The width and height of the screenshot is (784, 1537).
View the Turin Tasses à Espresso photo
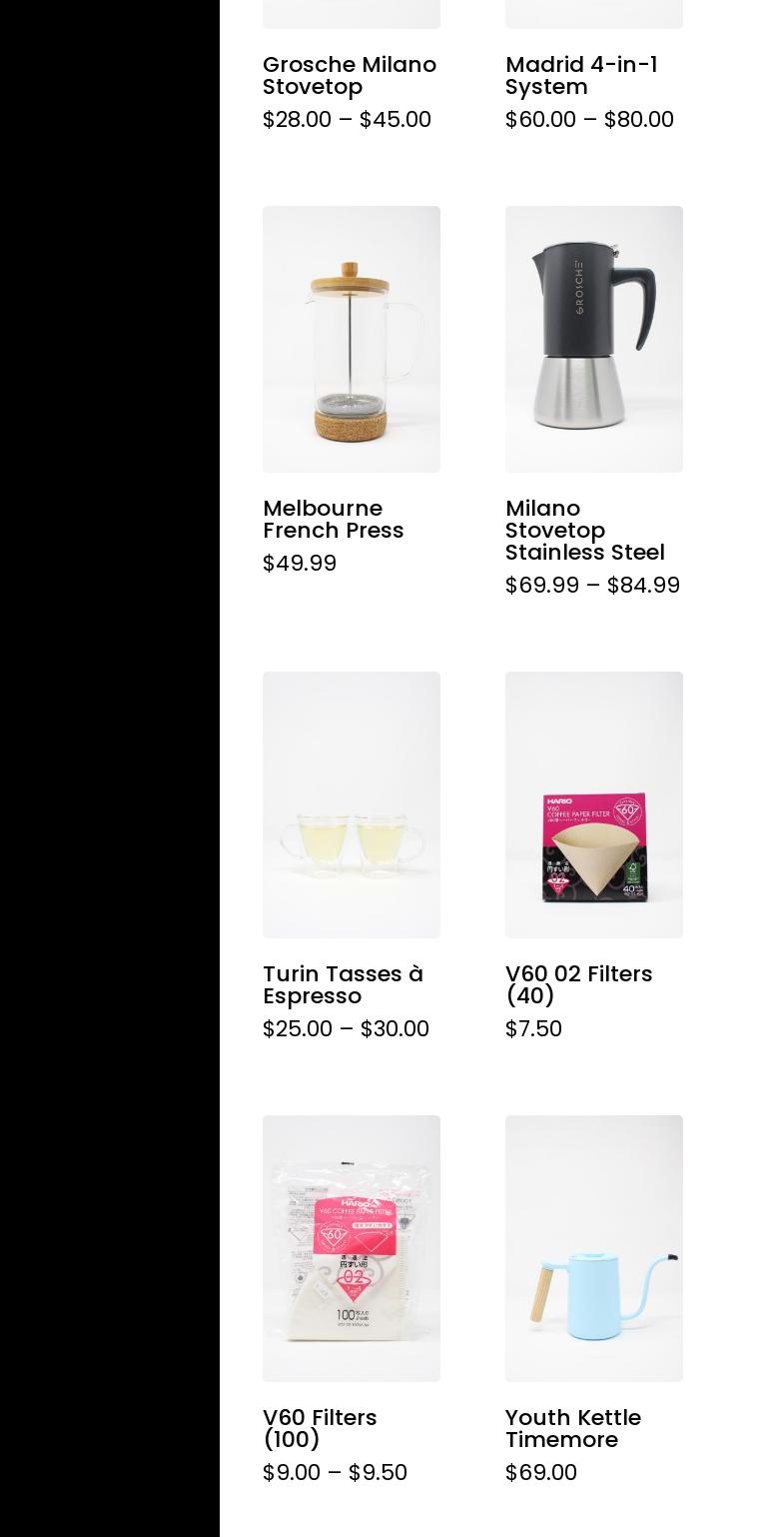(352, 804)
